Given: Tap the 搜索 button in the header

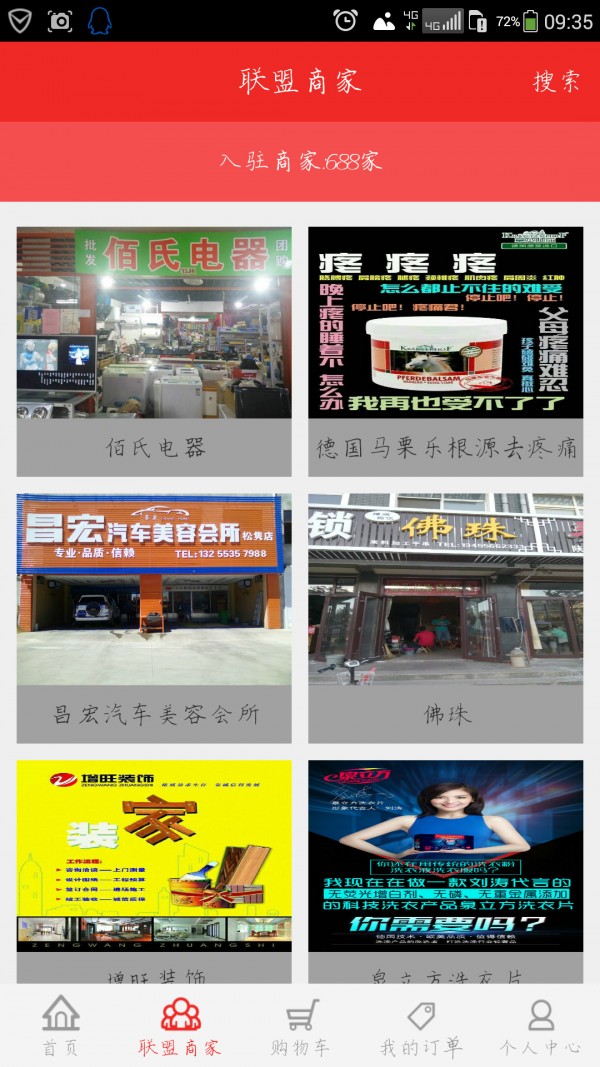Looking at the screenshot, I should [556, 81].
